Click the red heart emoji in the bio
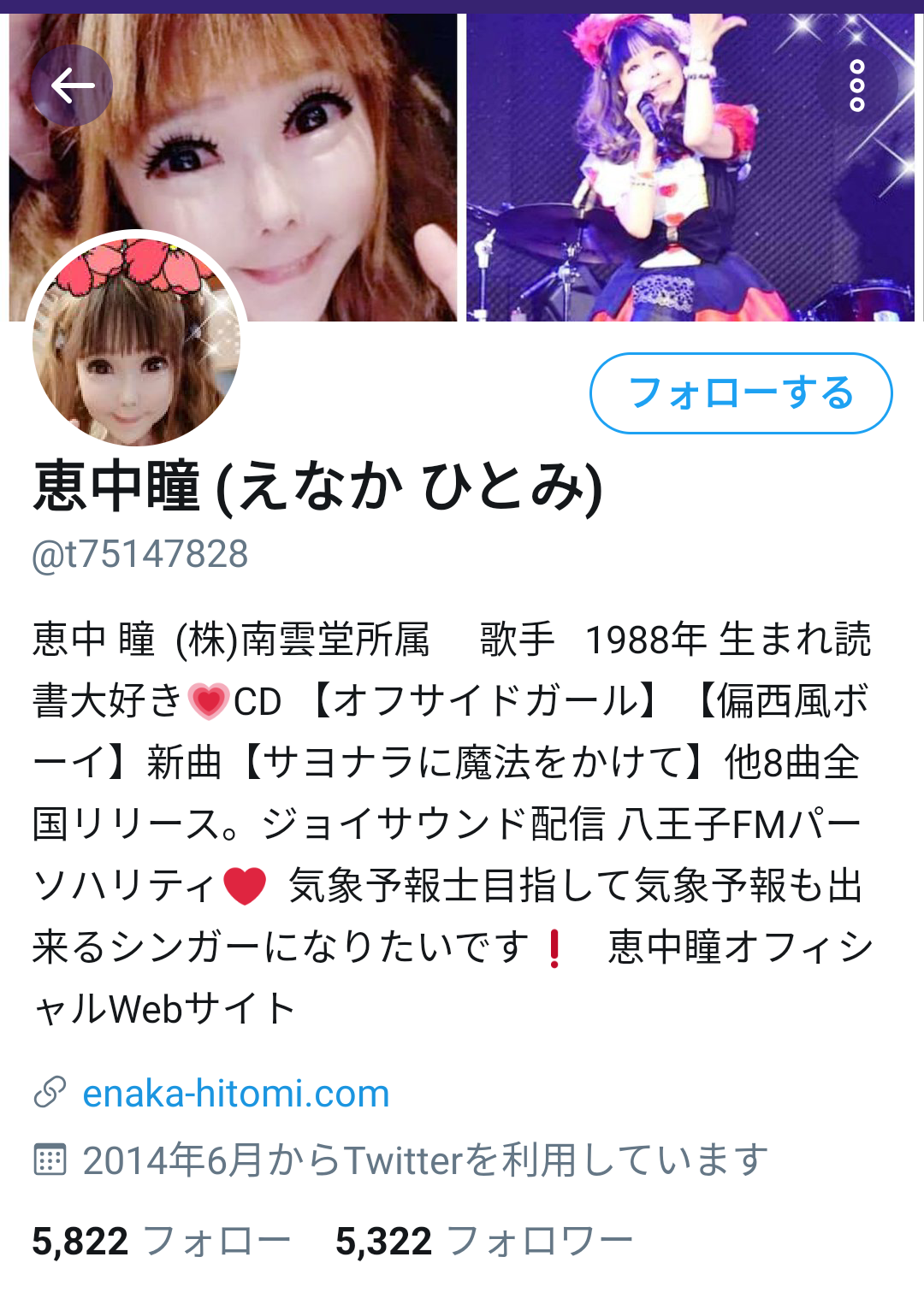 coord(244,883)
